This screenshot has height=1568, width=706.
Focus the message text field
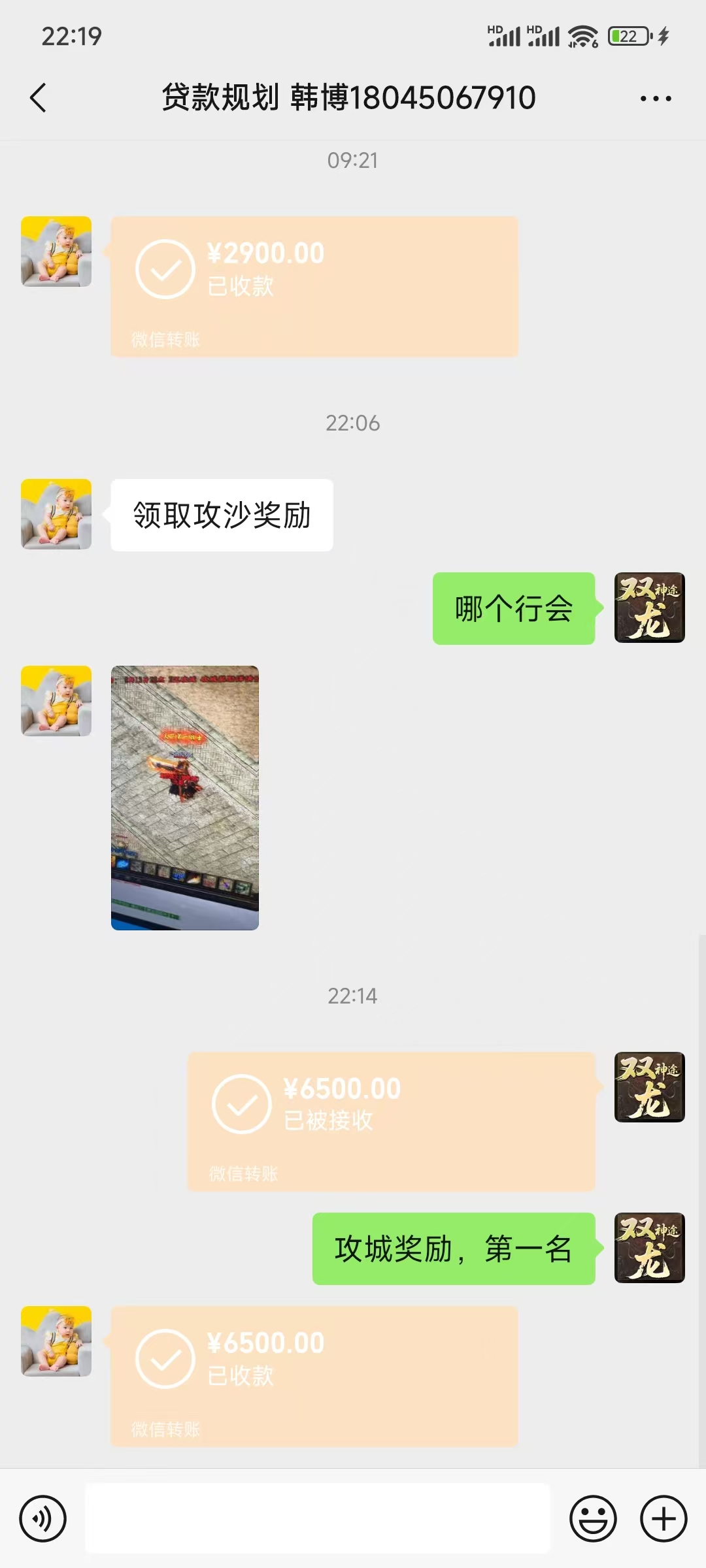pyautogui.click(x=318, y=1518)
